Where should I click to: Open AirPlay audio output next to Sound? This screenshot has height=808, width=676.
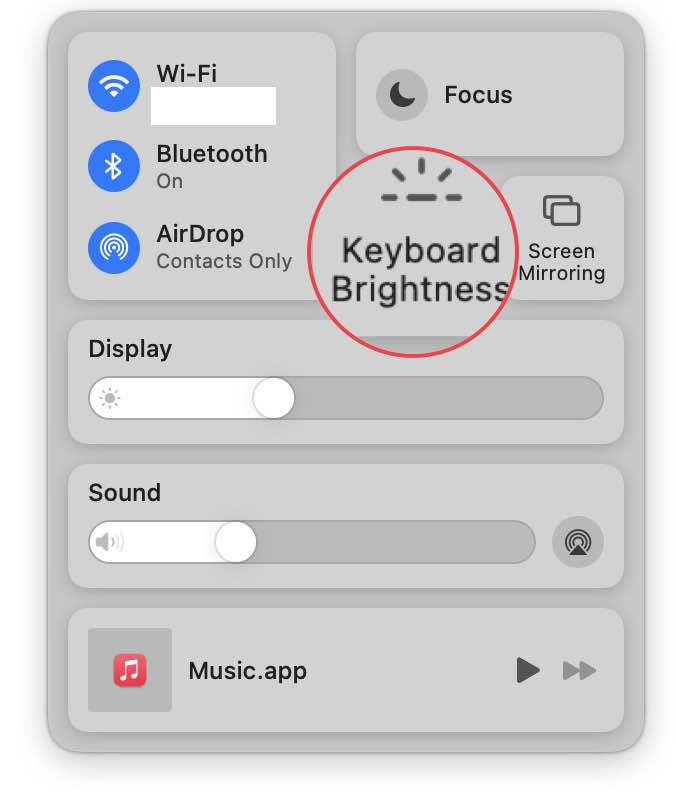577,542
